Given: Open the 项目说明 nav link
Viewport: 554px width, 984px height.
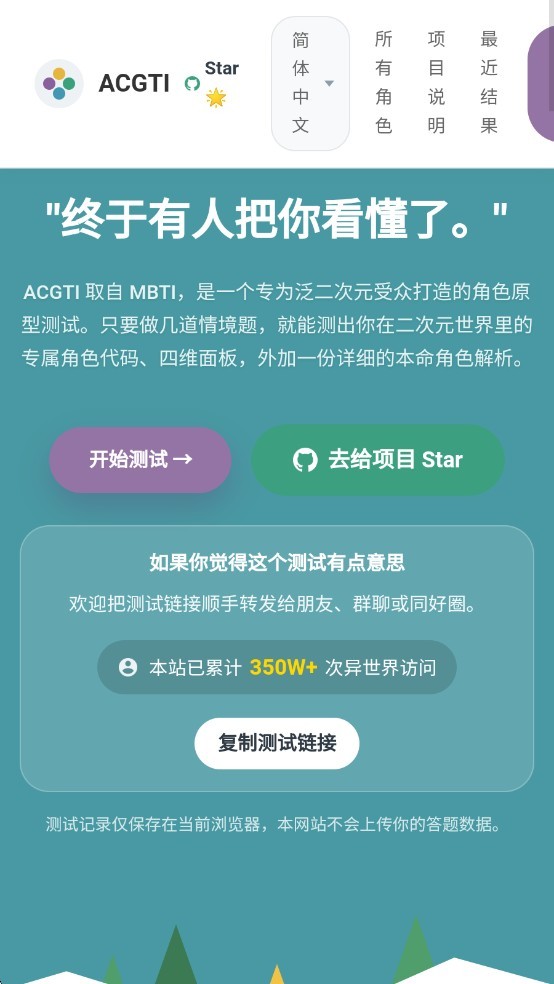Looking at the screenshot, I should click(436, 83).
